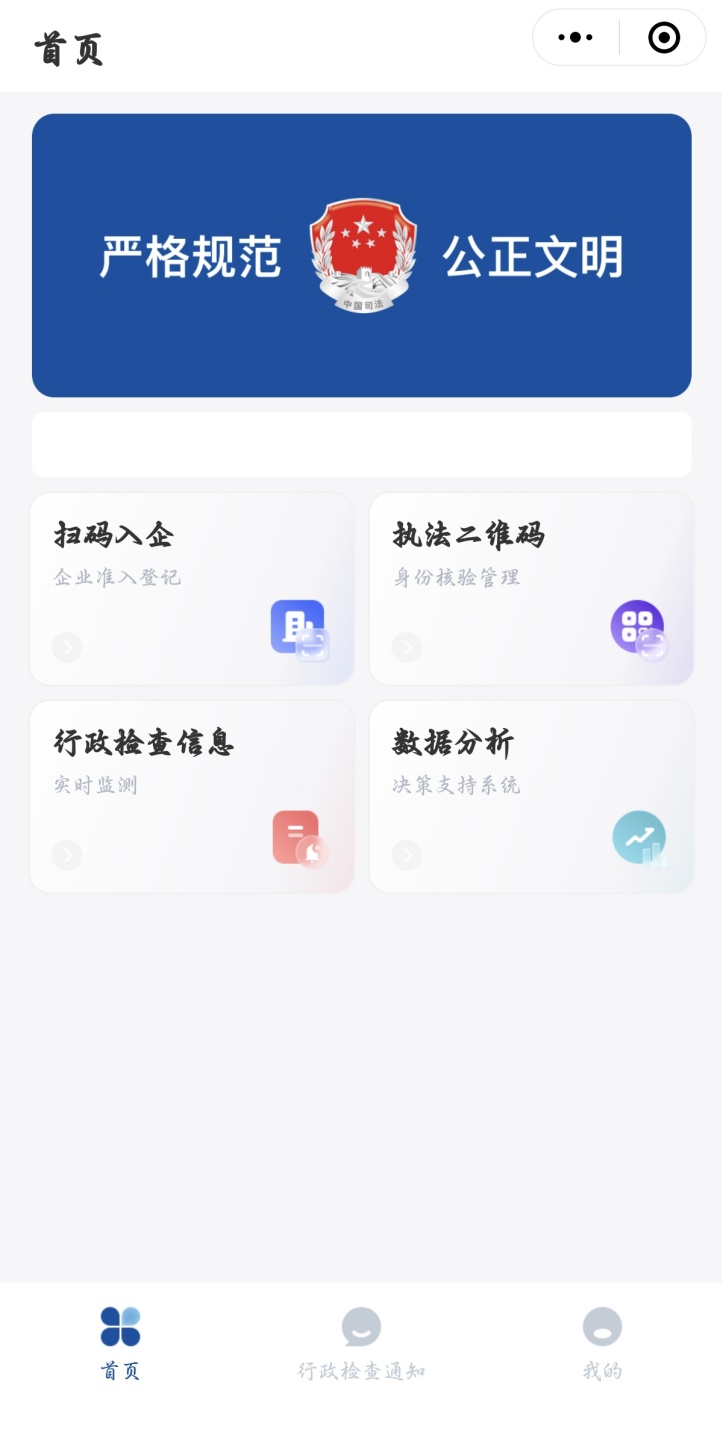Open the mini-program more options capsule
This screenshot has width=722, height=1429.
click(573, 37)
